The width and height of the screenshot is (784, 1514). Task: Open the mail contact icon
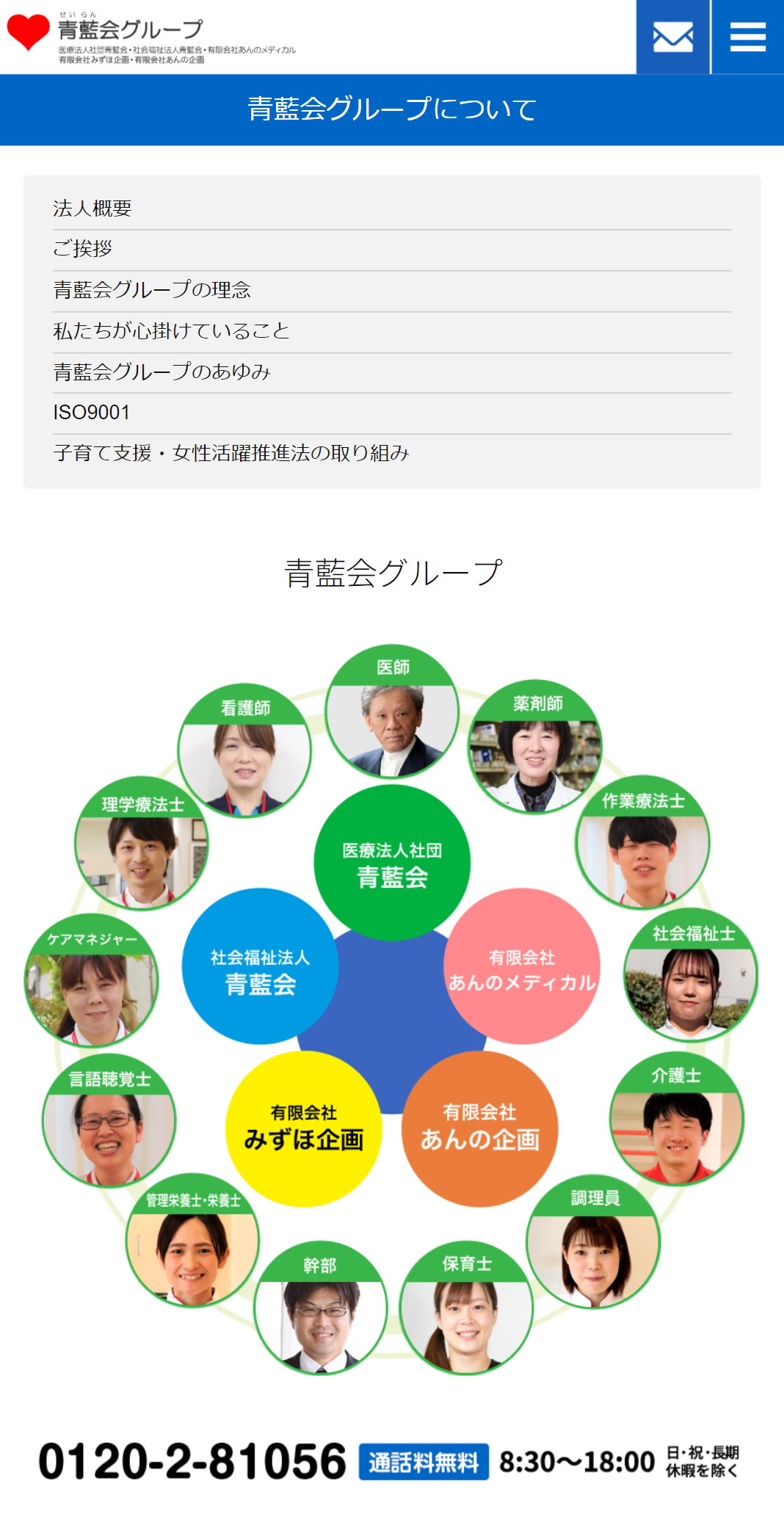point(672,37)
